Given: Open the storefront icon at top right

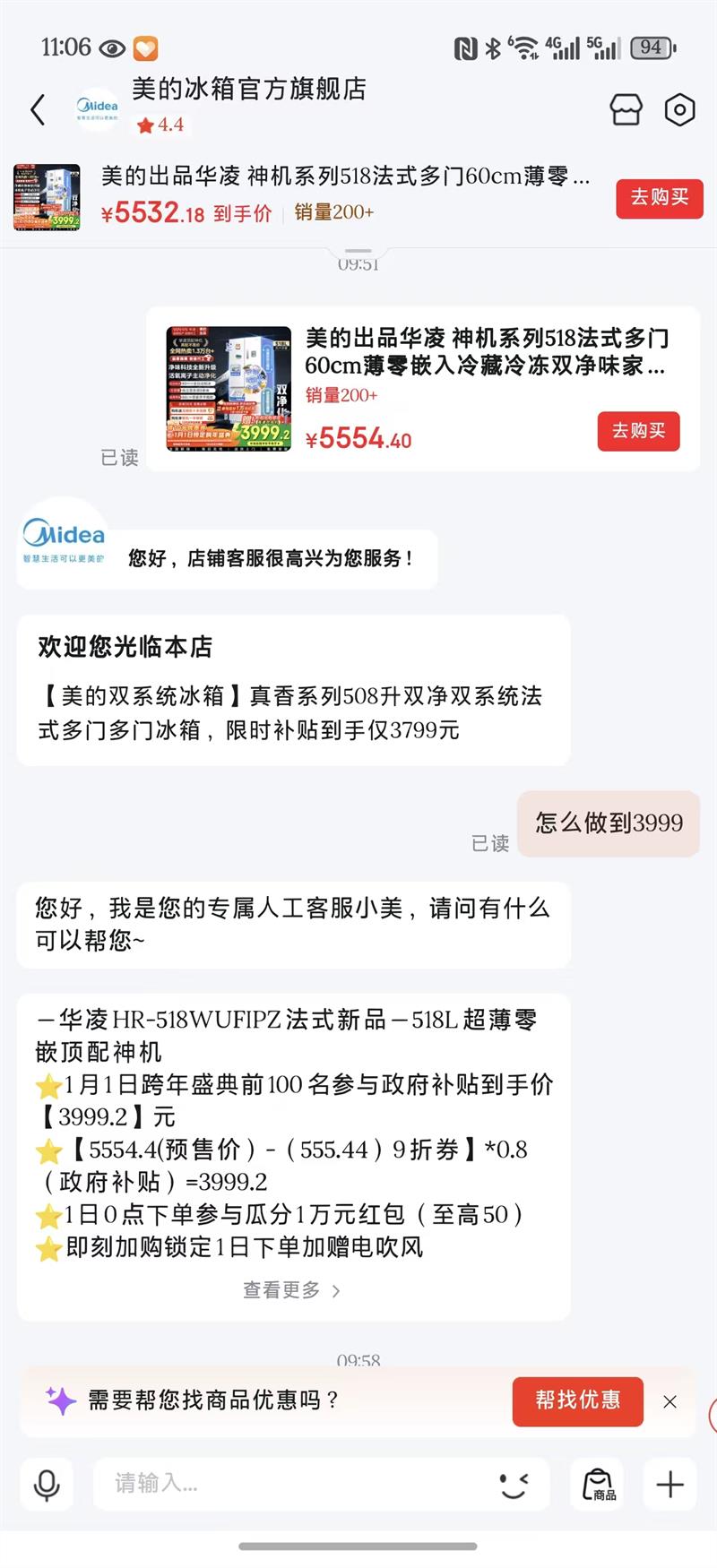Looking at the screenshot, I should [626, 109].
